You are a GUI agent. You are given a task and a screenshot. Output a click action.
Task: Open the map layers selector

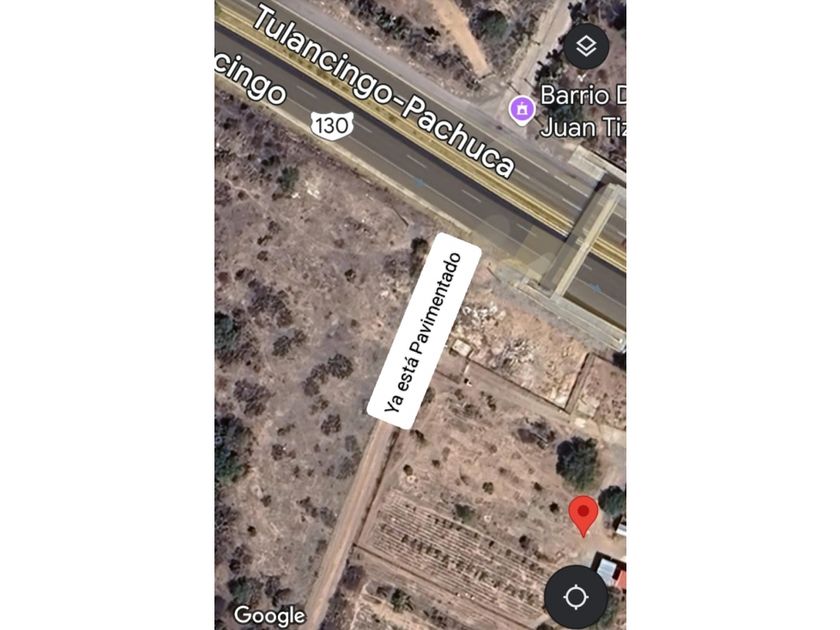coord(586,46)
